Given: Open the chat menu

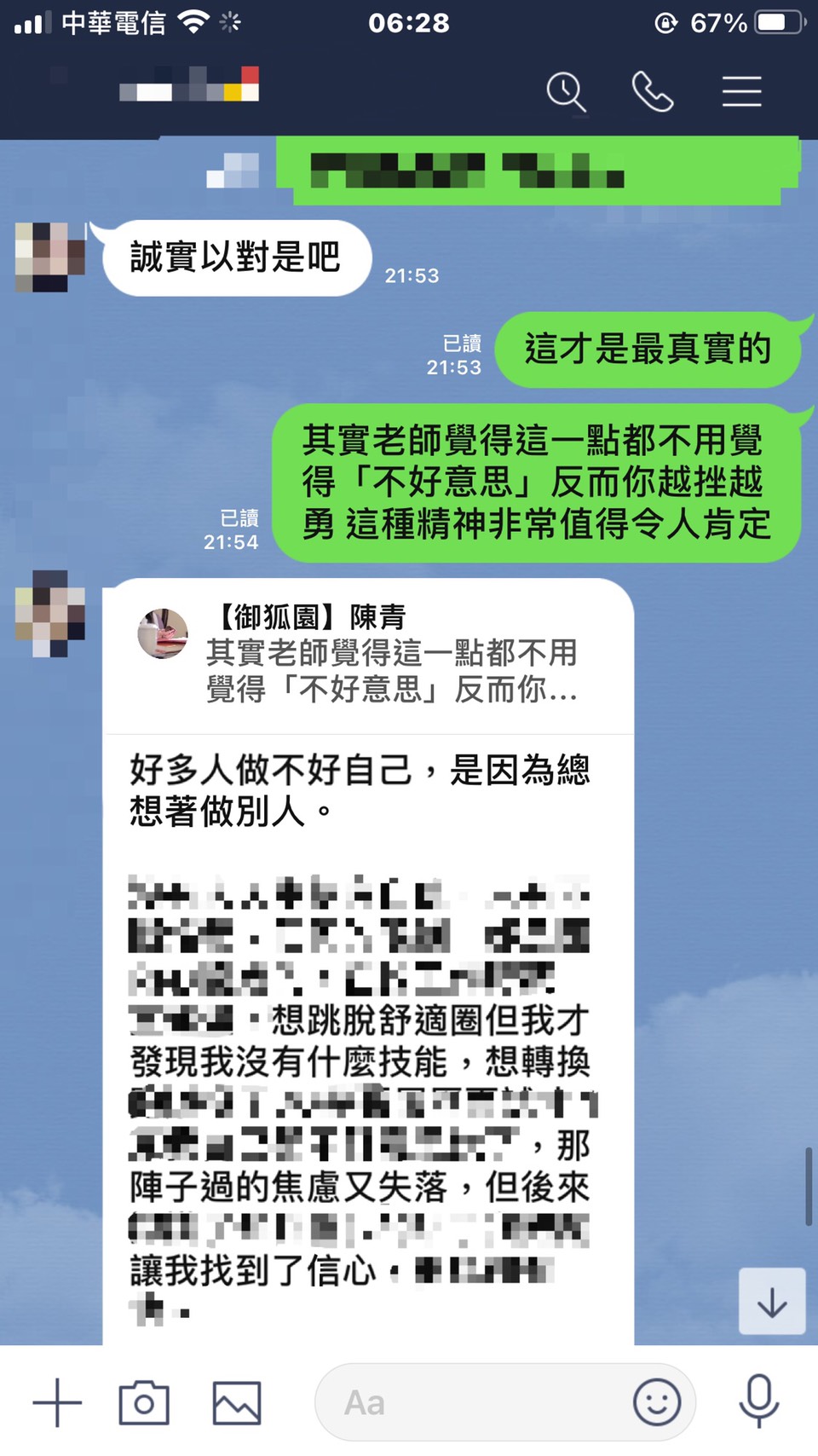Looking at the screenshot, I should [x=741, y=91].
